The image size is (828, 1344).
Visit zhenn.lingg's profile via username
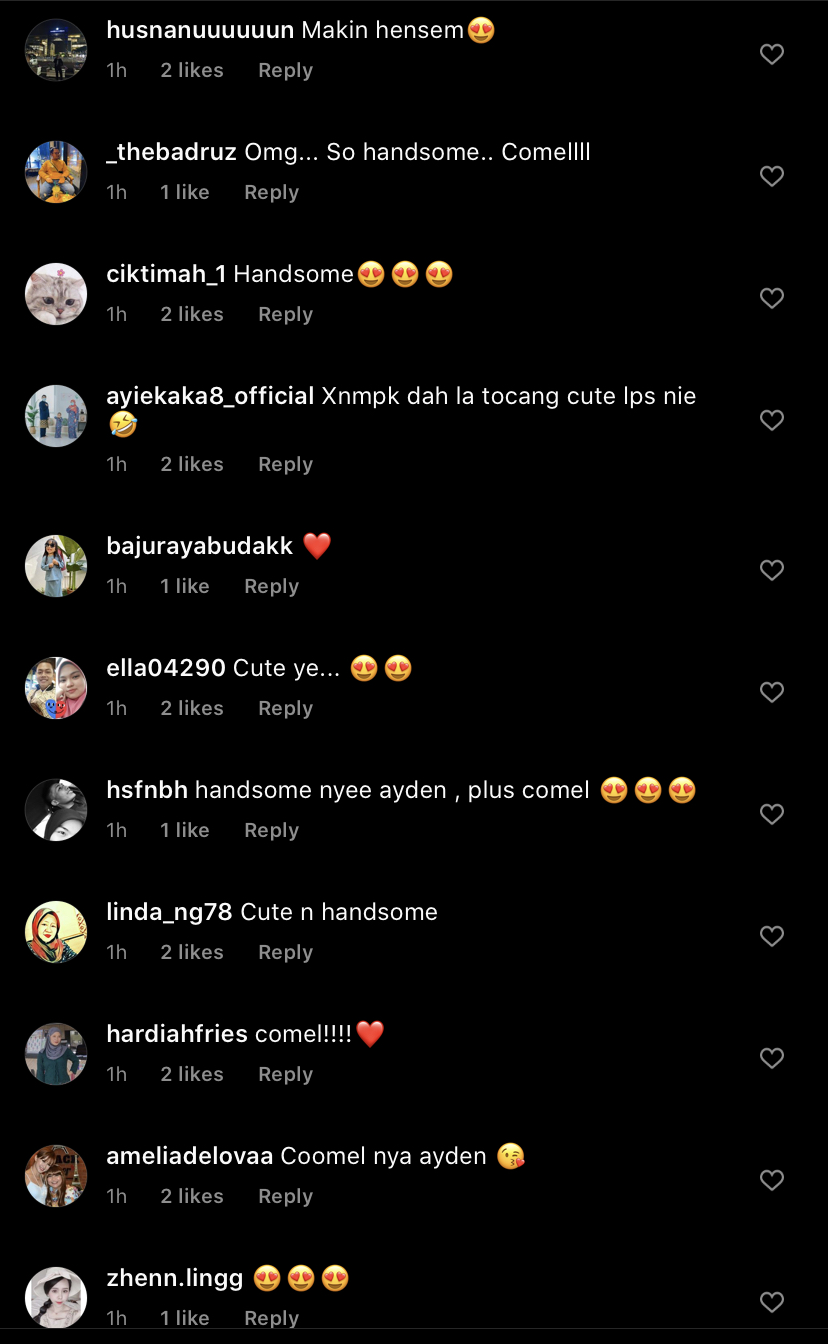pos(174,1278)
